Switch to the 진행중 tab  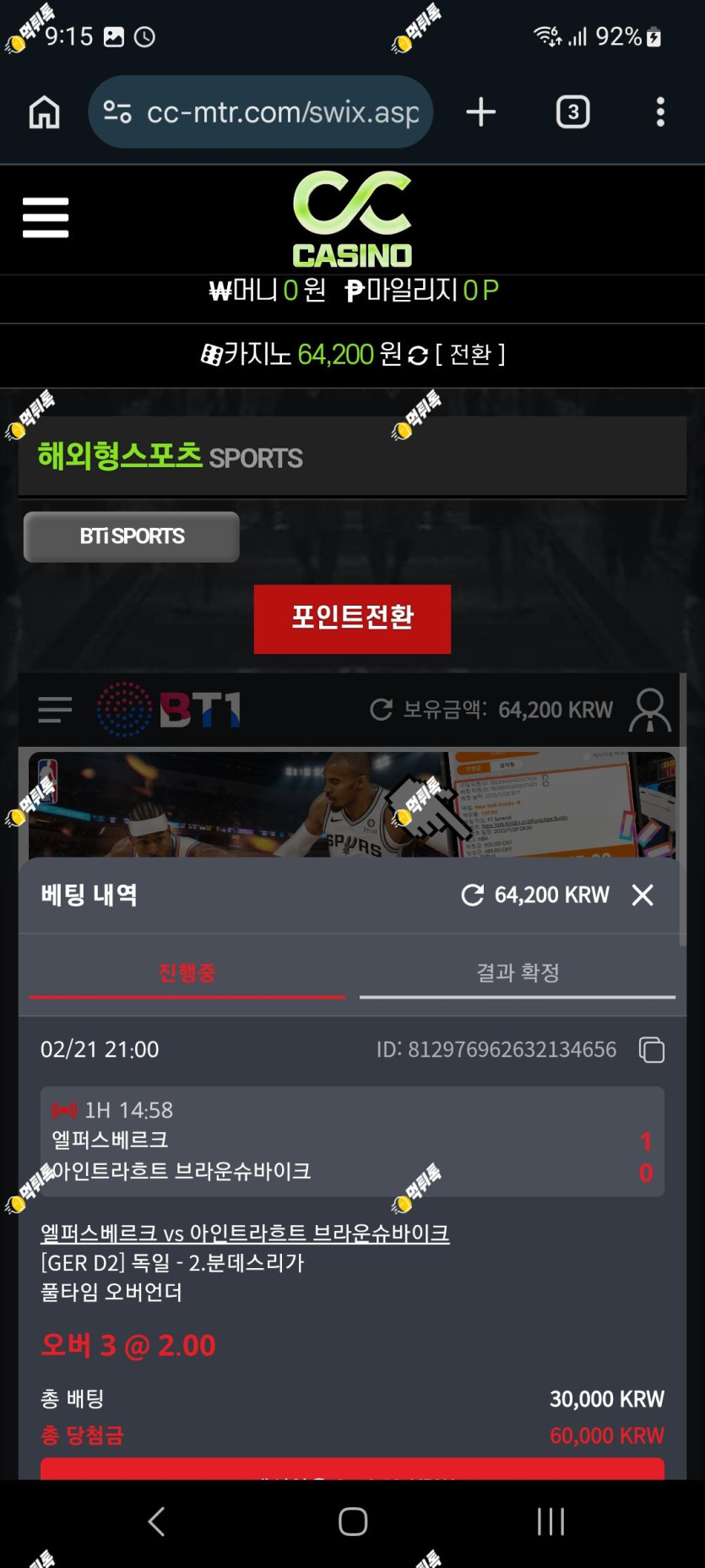click(x=187, y=973)
